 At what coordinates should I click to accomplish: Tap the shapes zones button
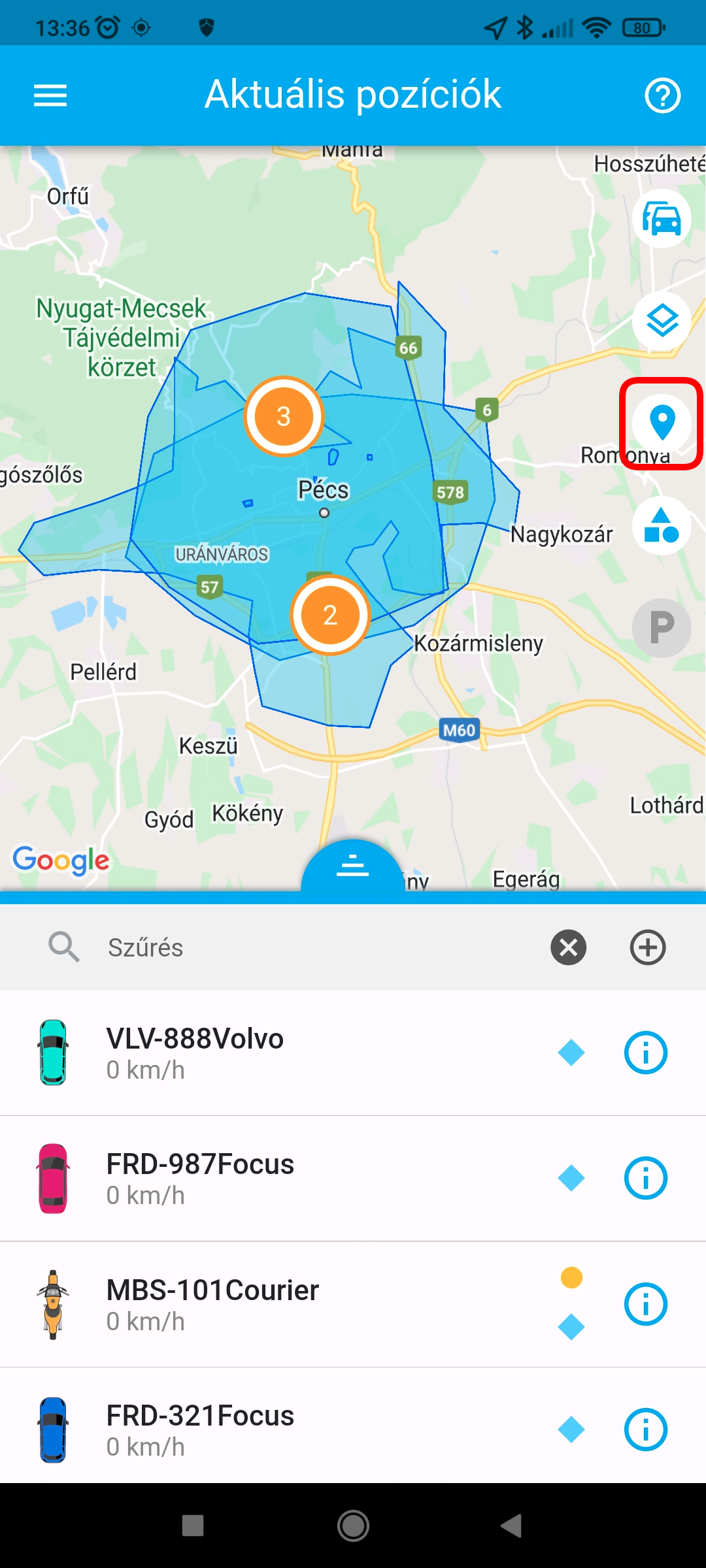click(x=662, y=525)
